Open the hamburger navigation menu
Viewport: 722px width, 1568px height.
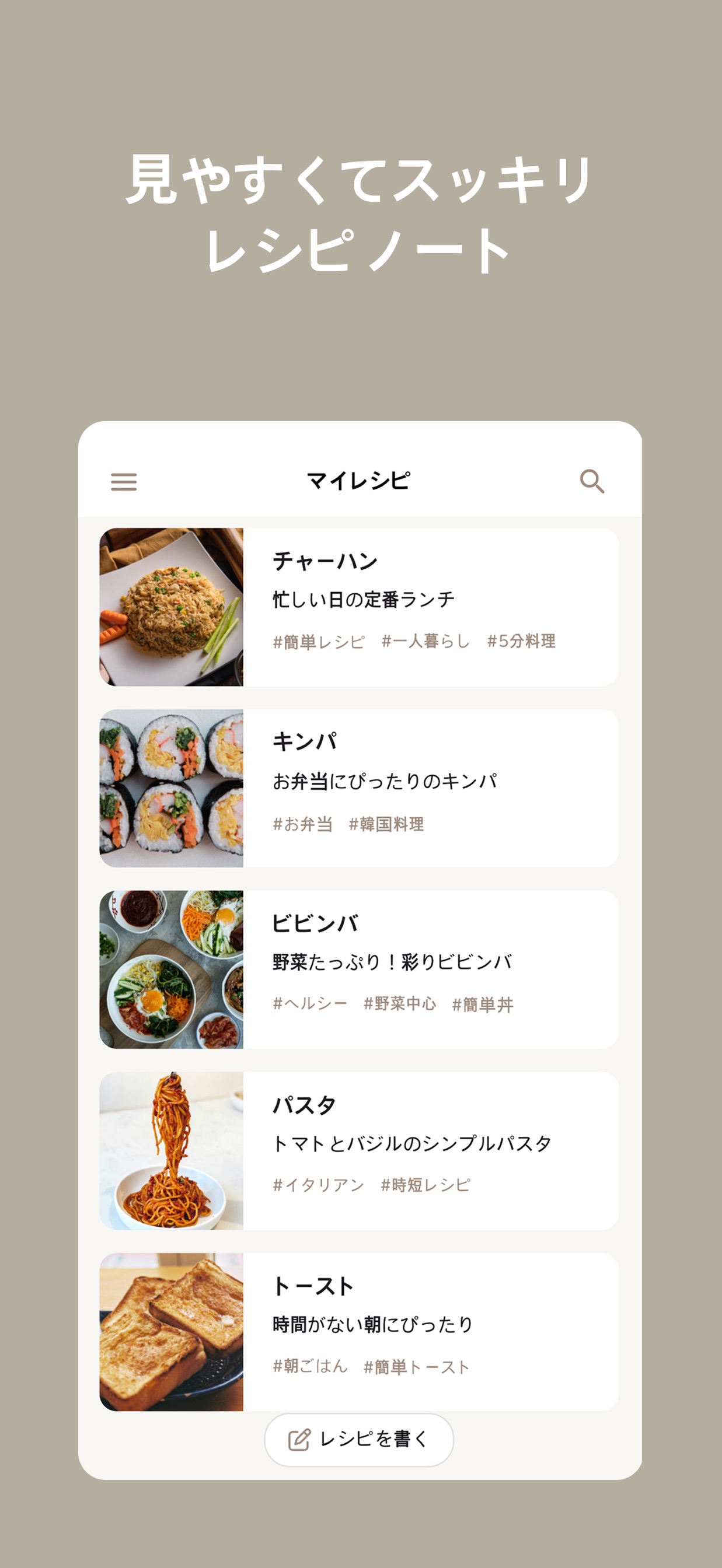tap(125, 482)
